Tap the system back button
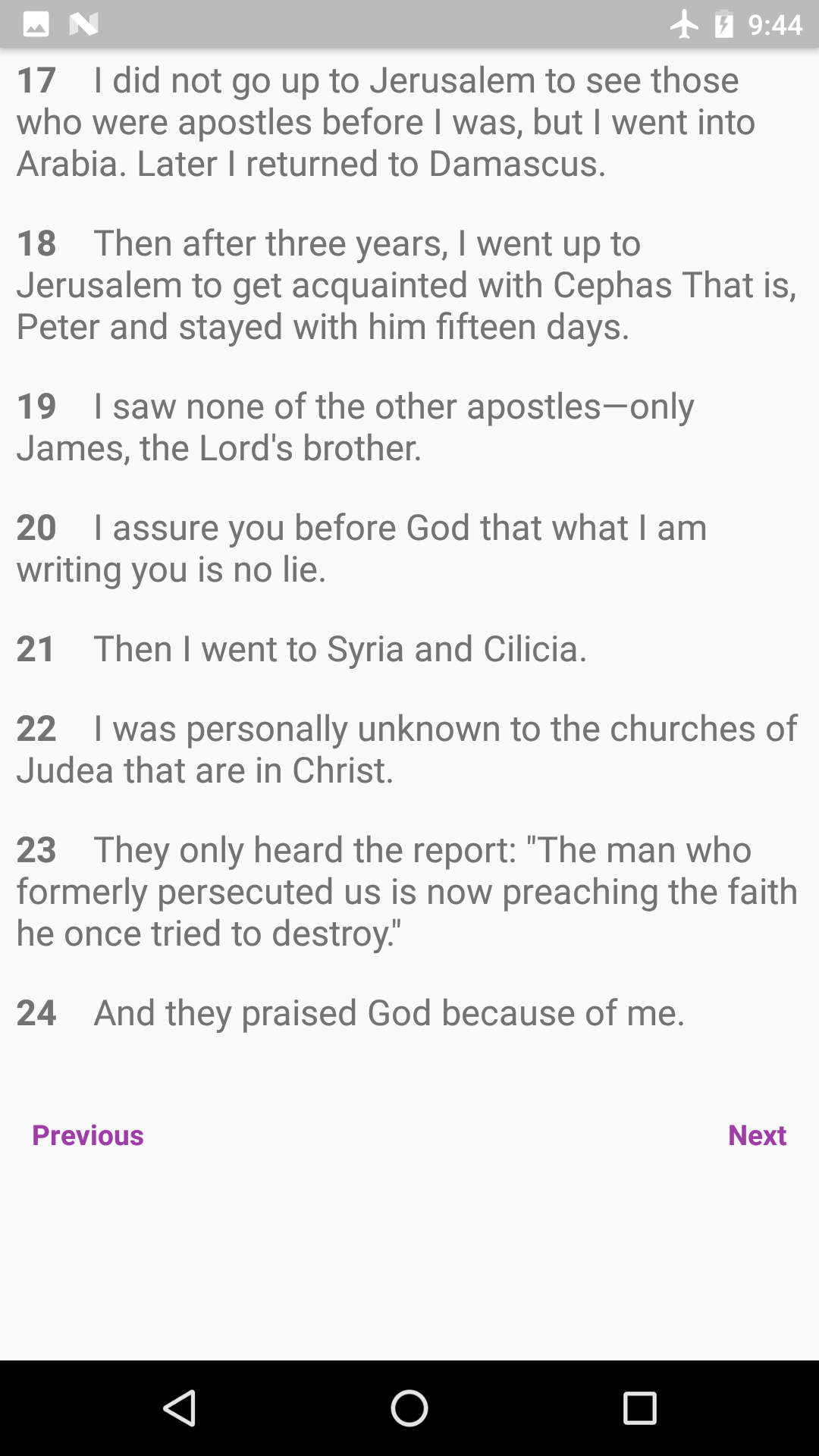Screen dimensions: 819x1456 [180, 1408]
